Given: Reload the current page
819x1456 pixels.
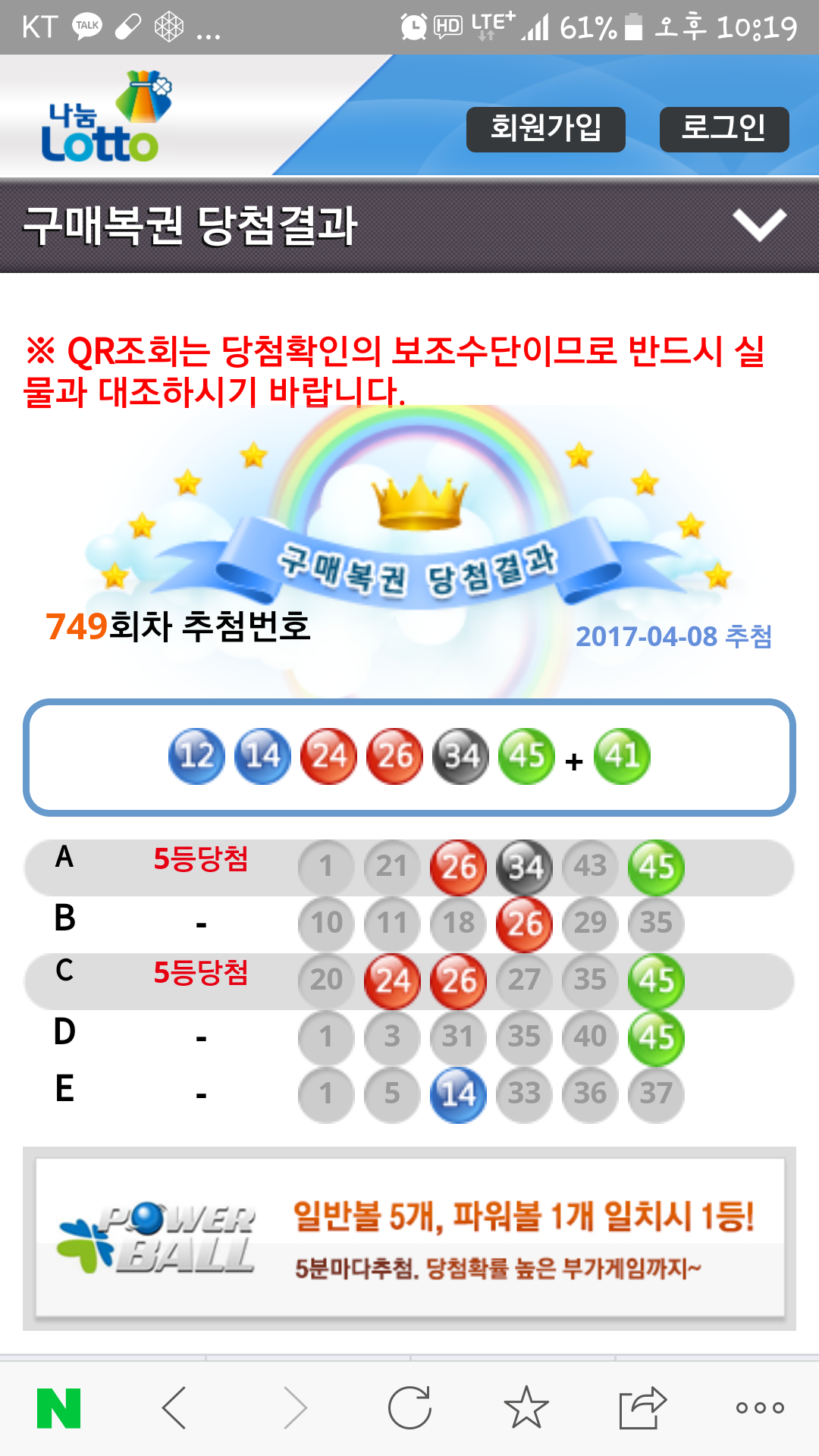Looking at the screenshot, I should point(409,1408).
